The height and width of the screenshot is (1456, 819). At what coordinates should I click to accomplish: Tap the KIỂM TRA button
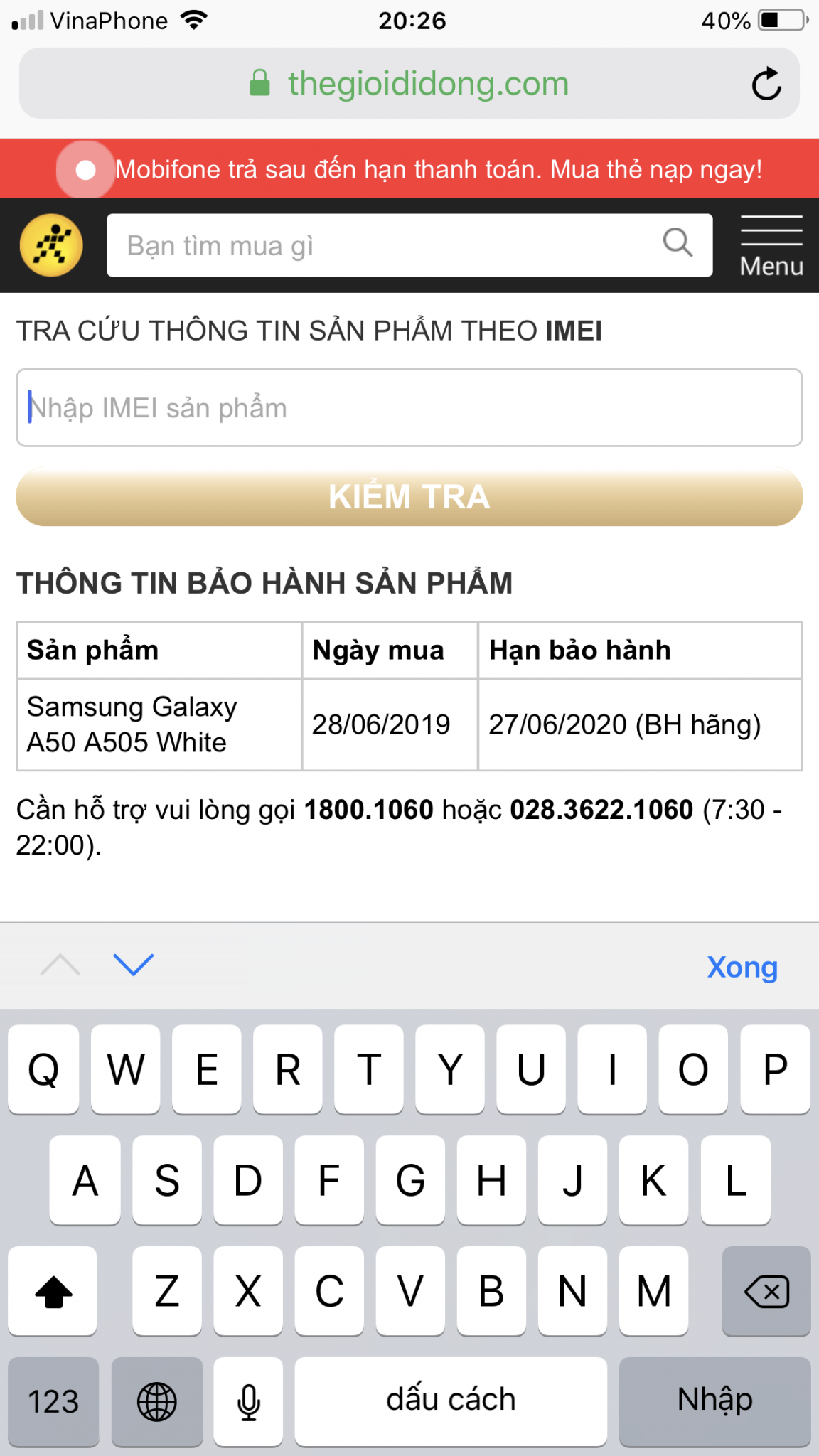(409, 497)
